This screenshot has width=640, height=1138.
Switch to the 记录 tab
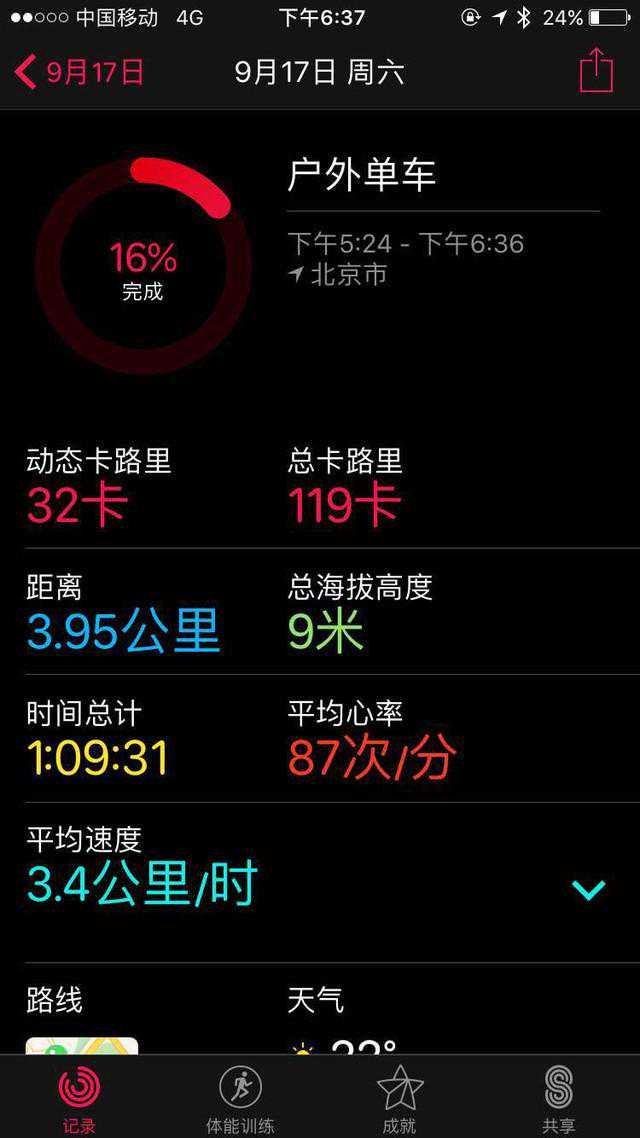coord(79,1098)
